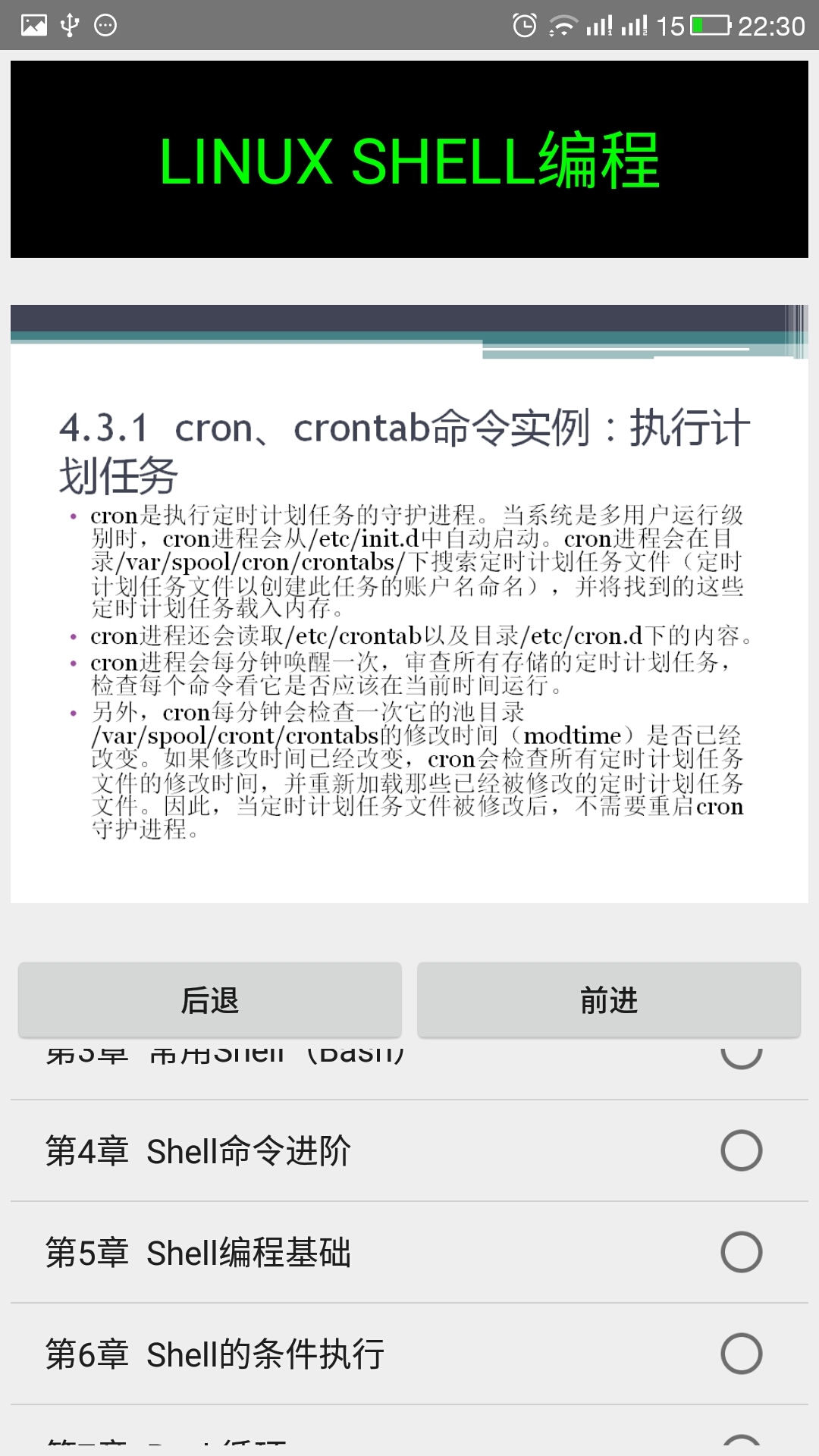Pick 第6章 Shell的条件执行
This screenshot has height=1456, width=819.
409,1354
